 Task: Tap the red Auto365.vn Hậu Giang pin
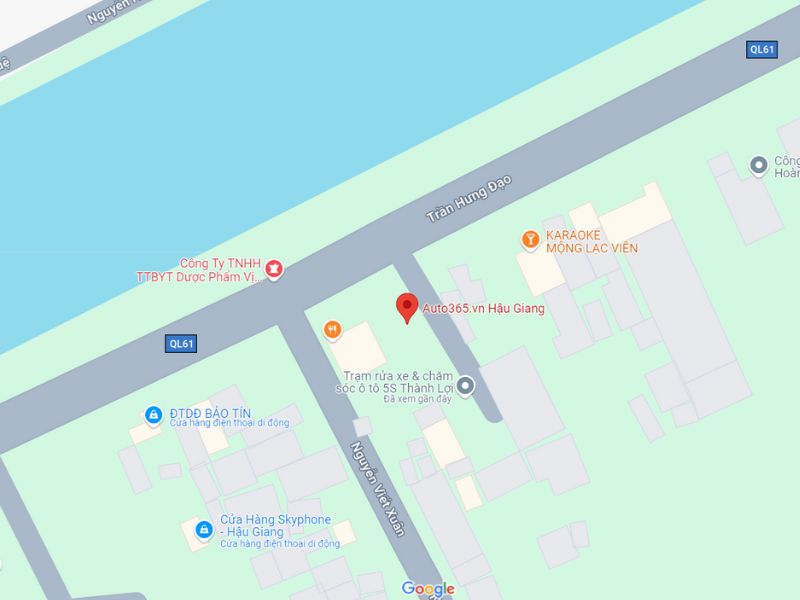pos(407,307)
